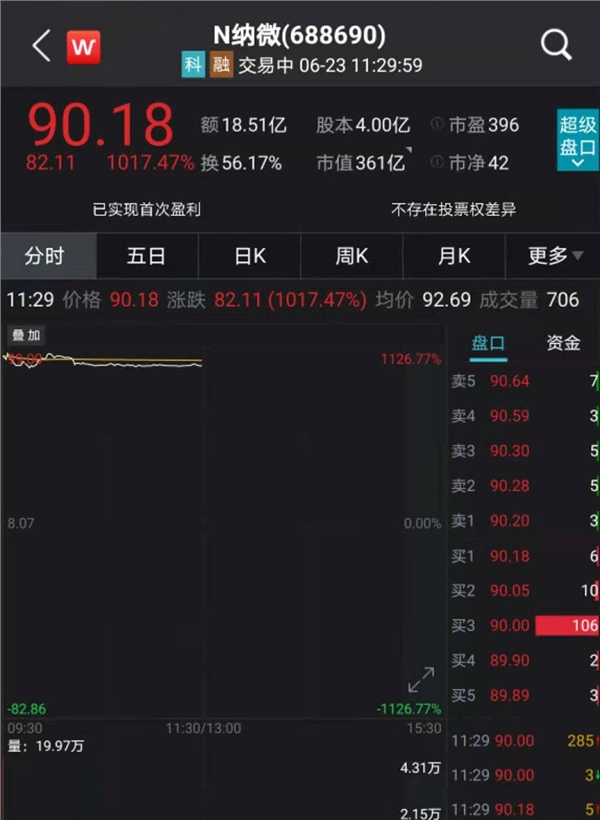Select the 资金 tab
The image size is (600, 820).
click(x=563, y=343)
